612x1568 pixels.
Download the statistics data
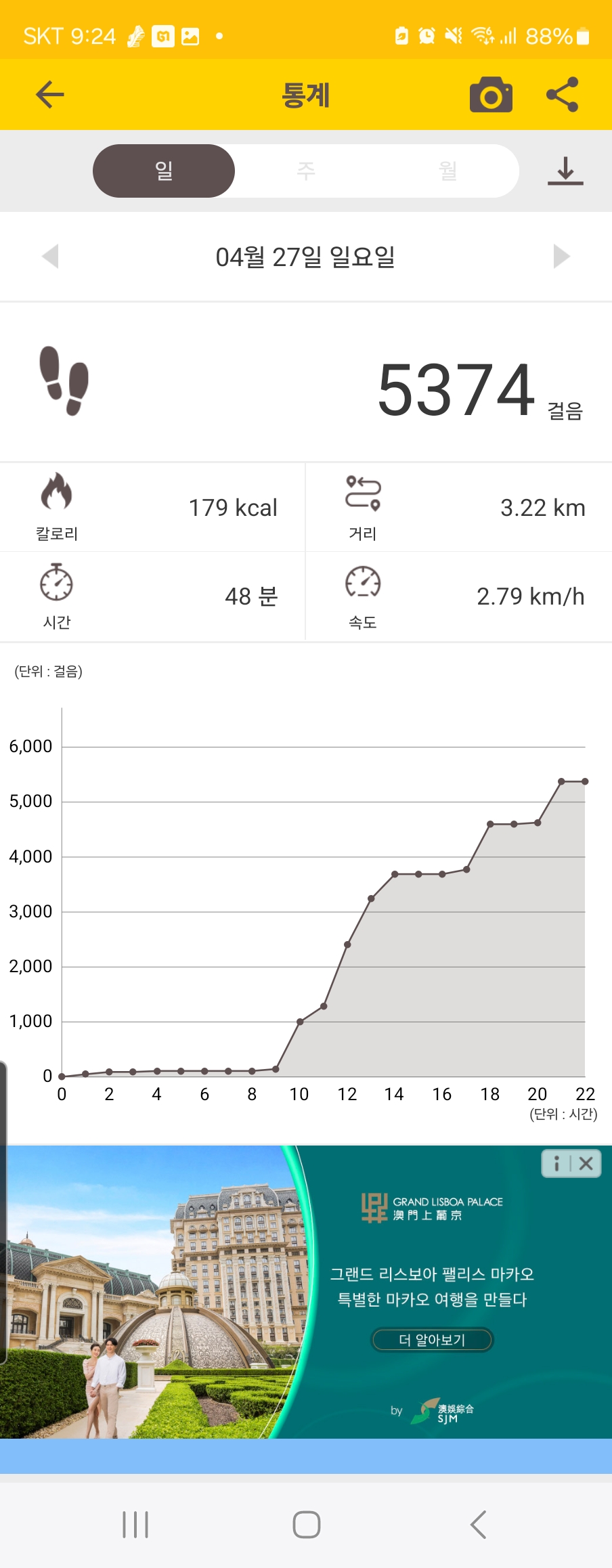click(x=565, y=171)
